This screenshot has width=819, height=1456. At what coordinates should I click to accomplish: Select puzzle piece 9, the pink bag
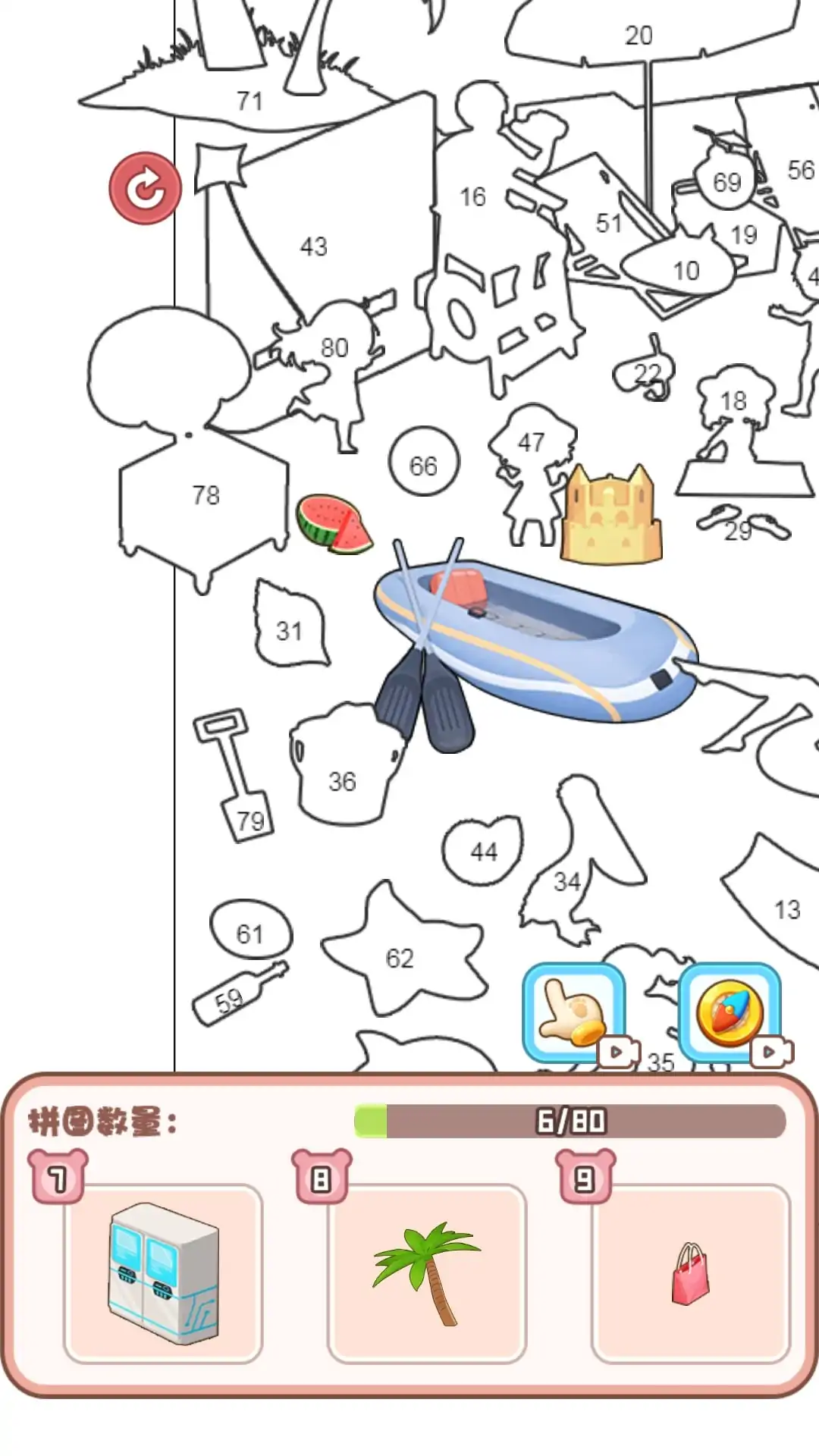point(690,1273)
